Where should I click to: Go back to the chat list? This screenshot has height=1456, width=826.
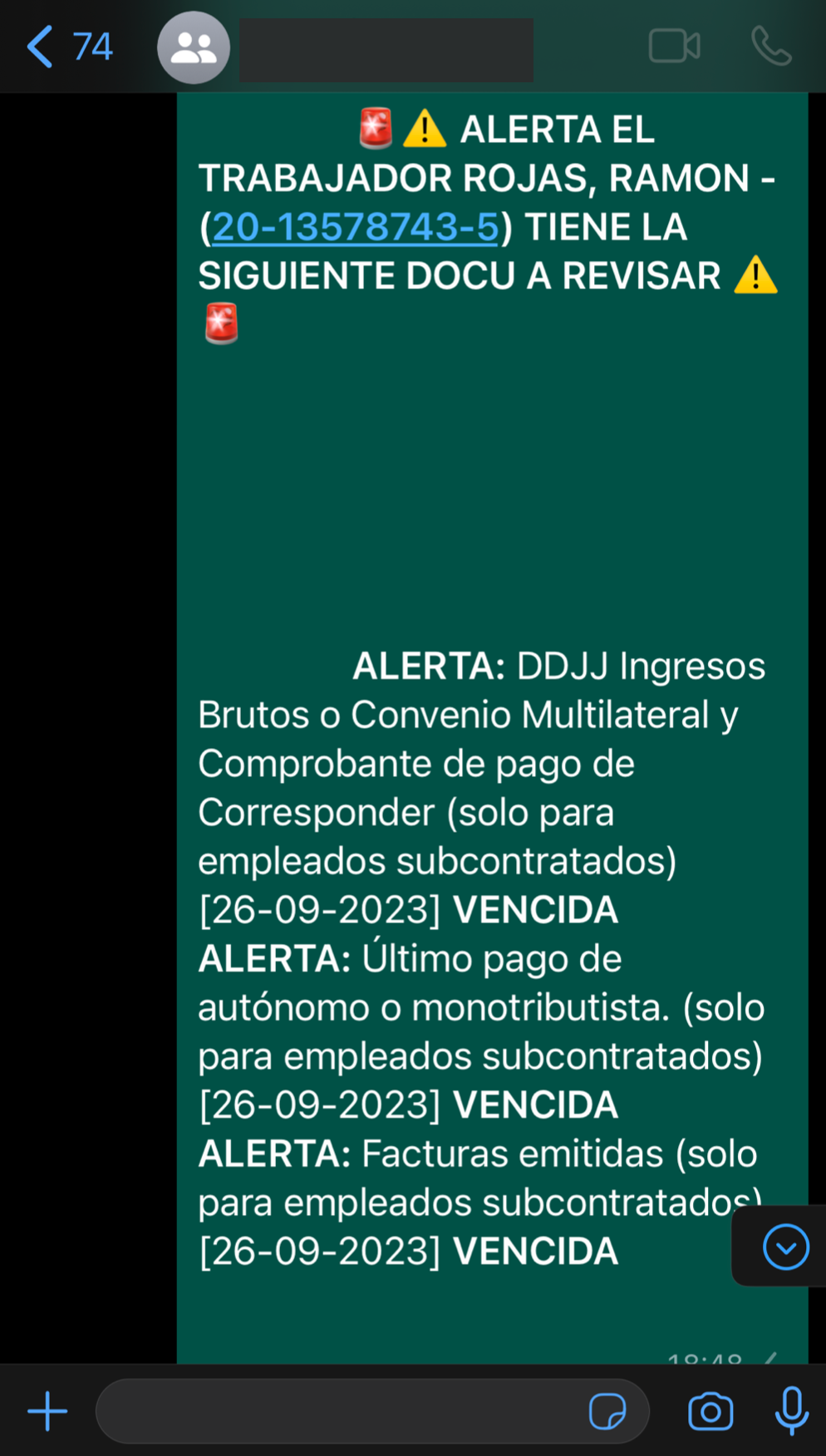point(69,47)
